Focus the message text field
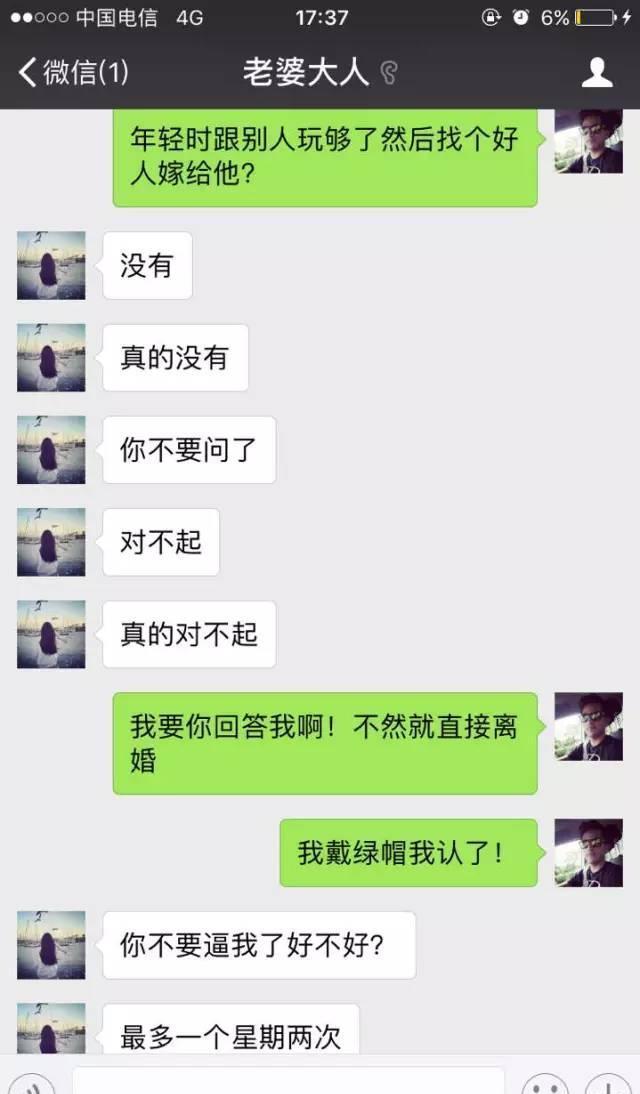This screenshot has height=1094, width=640. 288,1082
